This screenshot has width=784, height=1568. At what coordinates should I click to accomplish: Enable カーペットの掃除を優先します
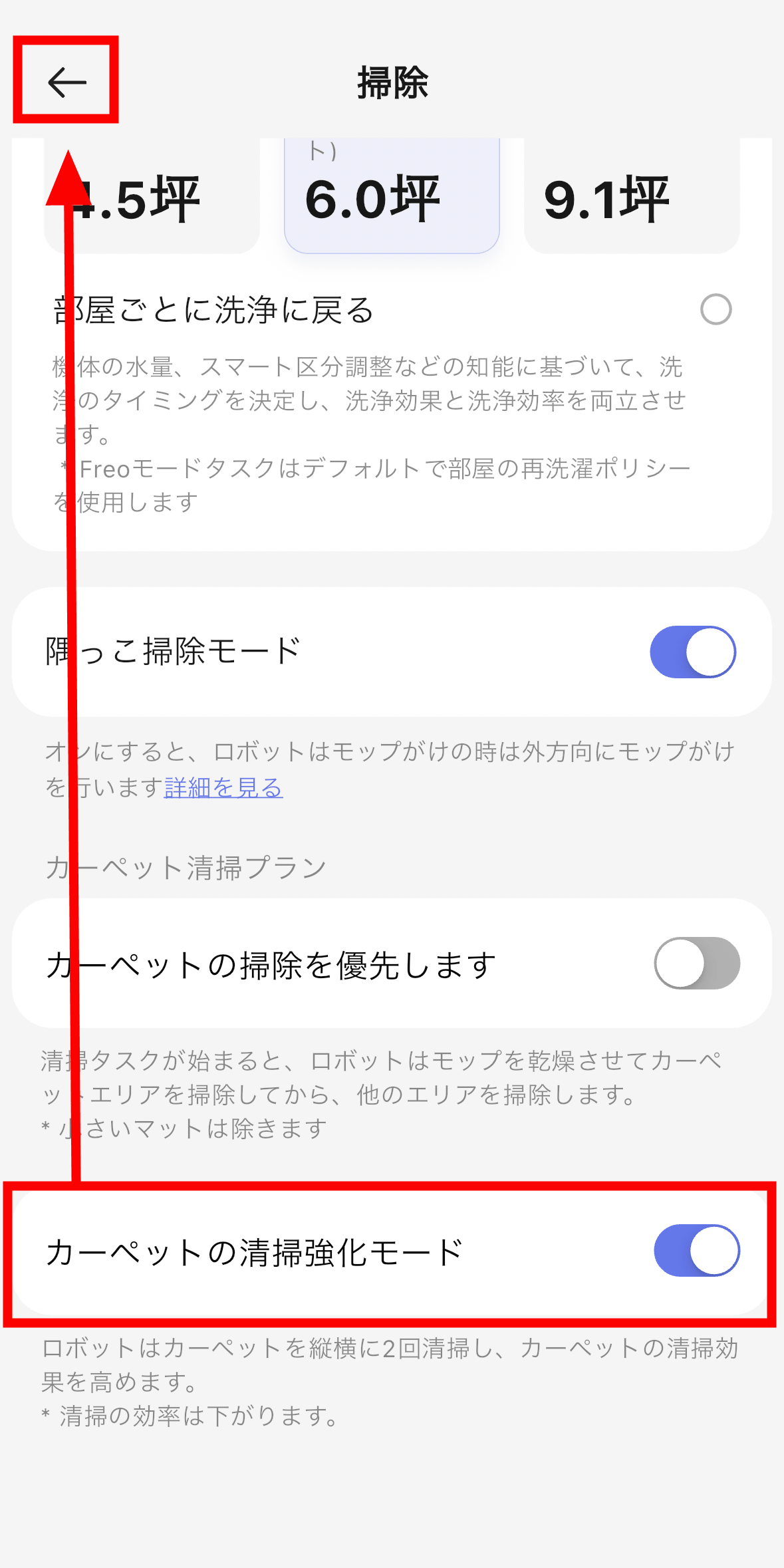tap(696, 964)
